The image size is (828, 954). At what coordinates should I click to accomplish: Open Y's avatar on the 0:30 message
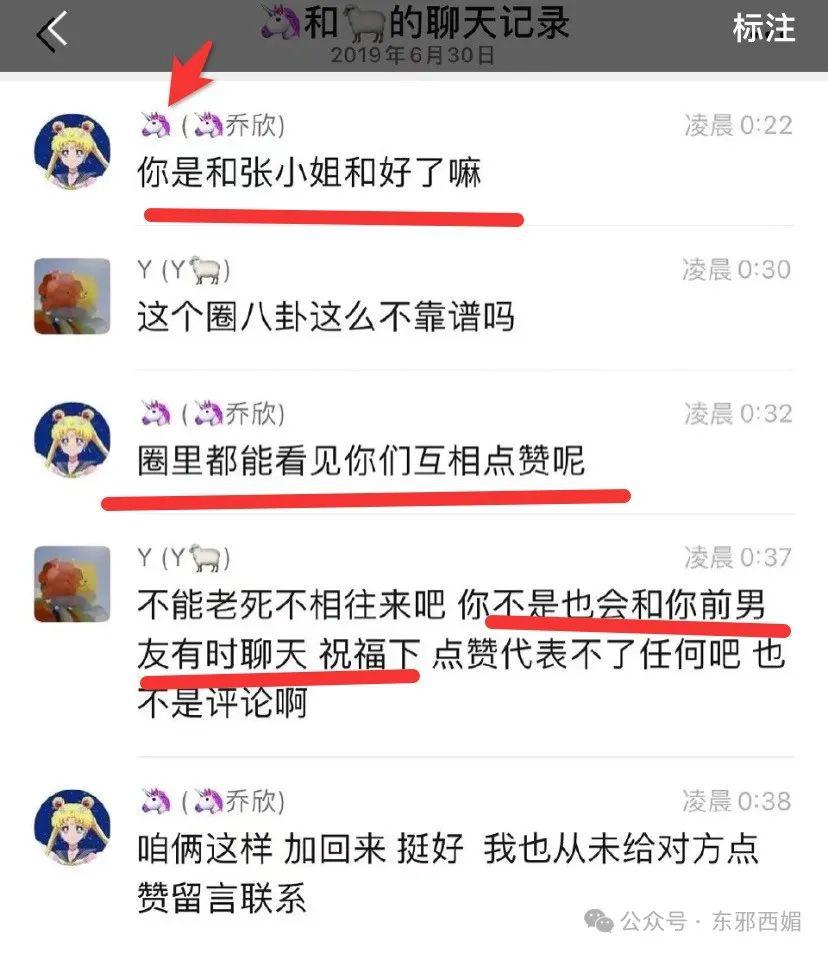[x=72, y=296]
